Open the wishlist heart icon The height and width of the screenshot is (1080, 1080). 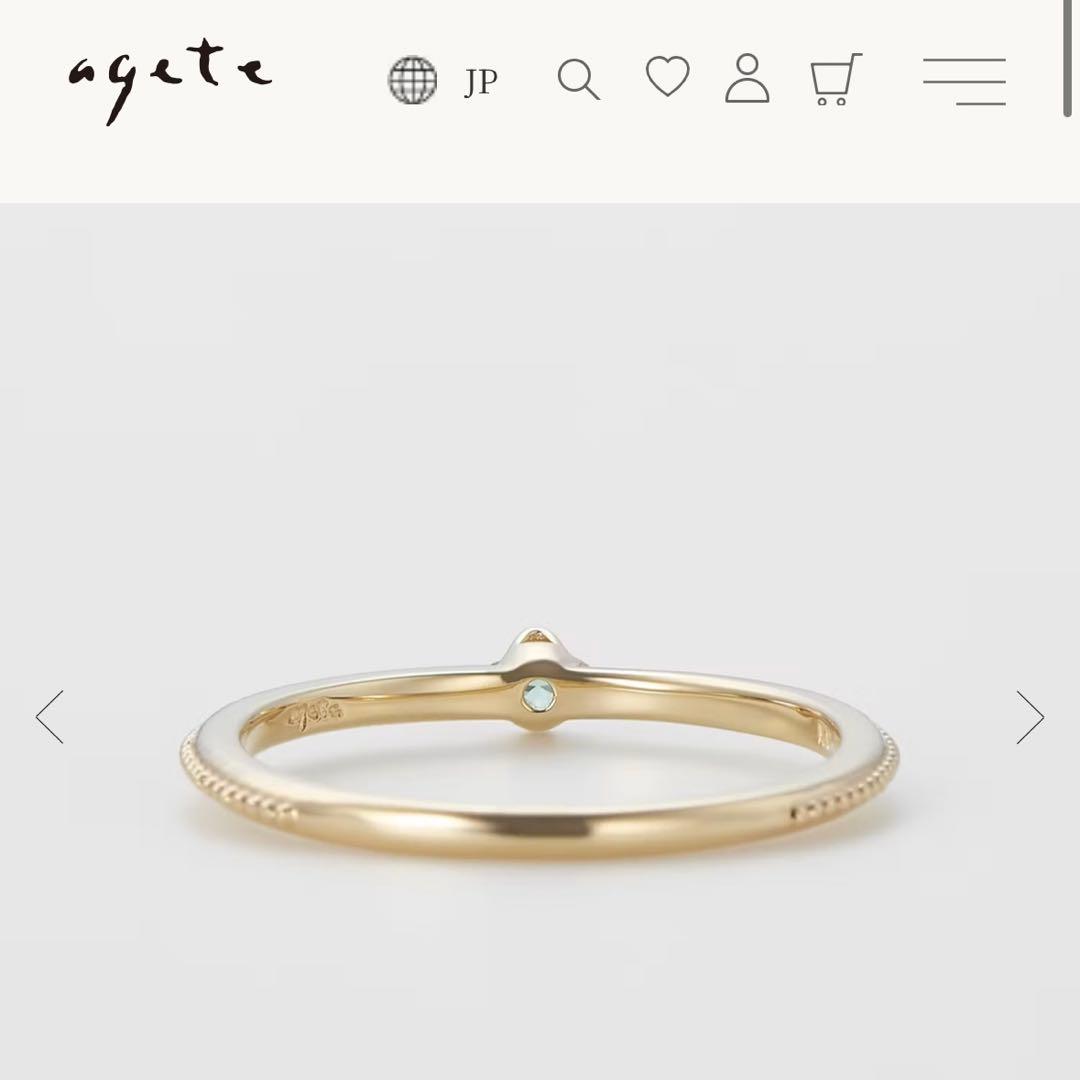667,78
